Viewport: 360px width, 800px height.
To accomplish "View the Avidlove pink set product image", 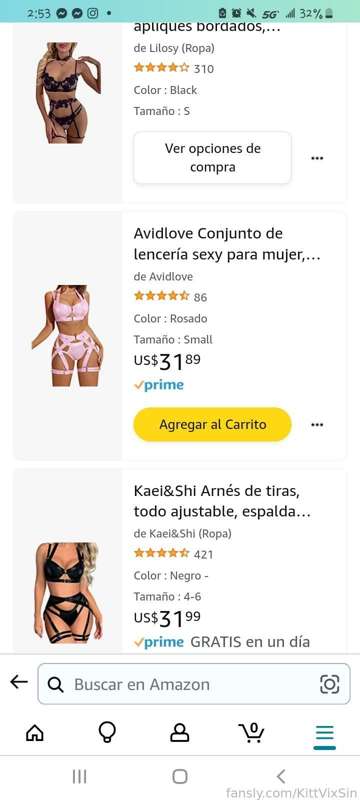I will coord(67,335).
